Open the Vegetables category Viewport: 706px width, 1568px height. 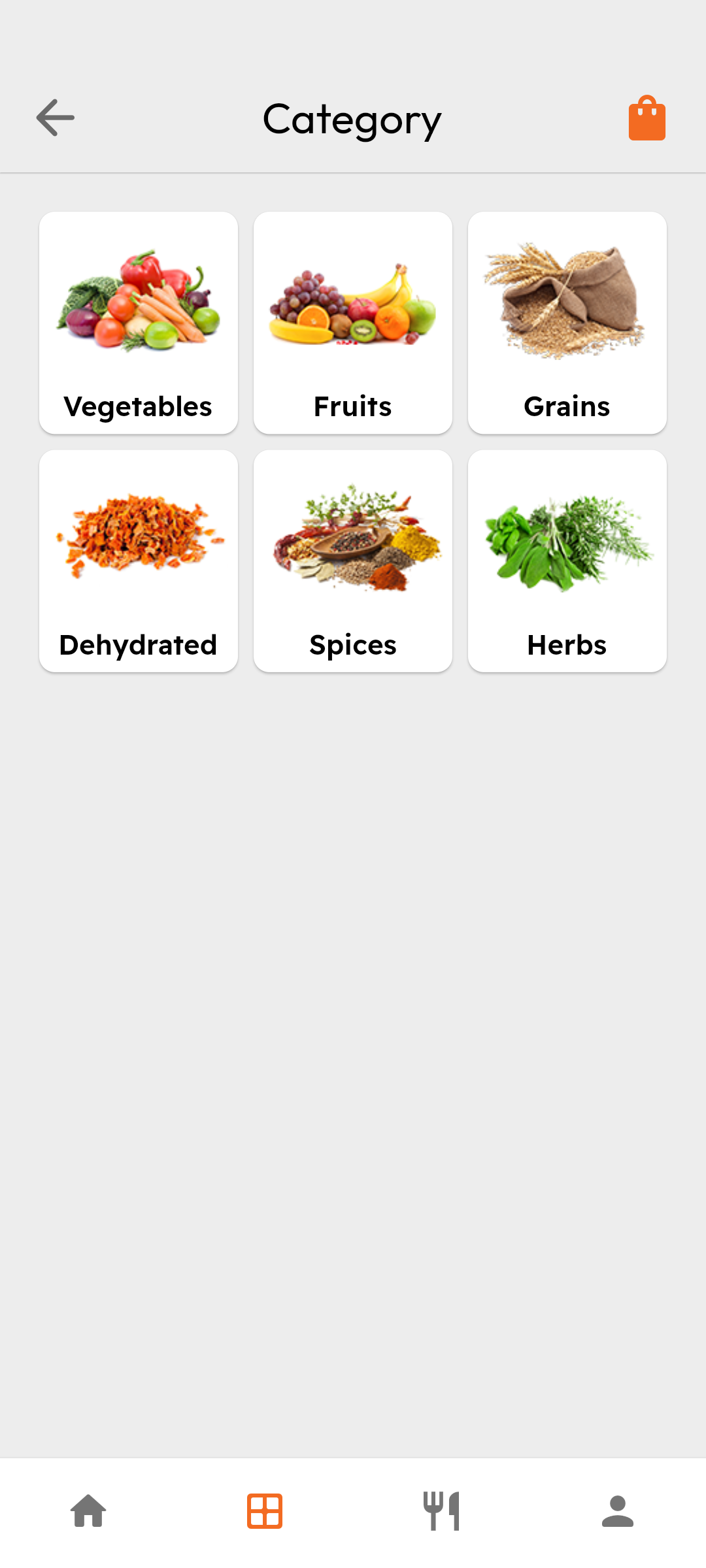138,322
